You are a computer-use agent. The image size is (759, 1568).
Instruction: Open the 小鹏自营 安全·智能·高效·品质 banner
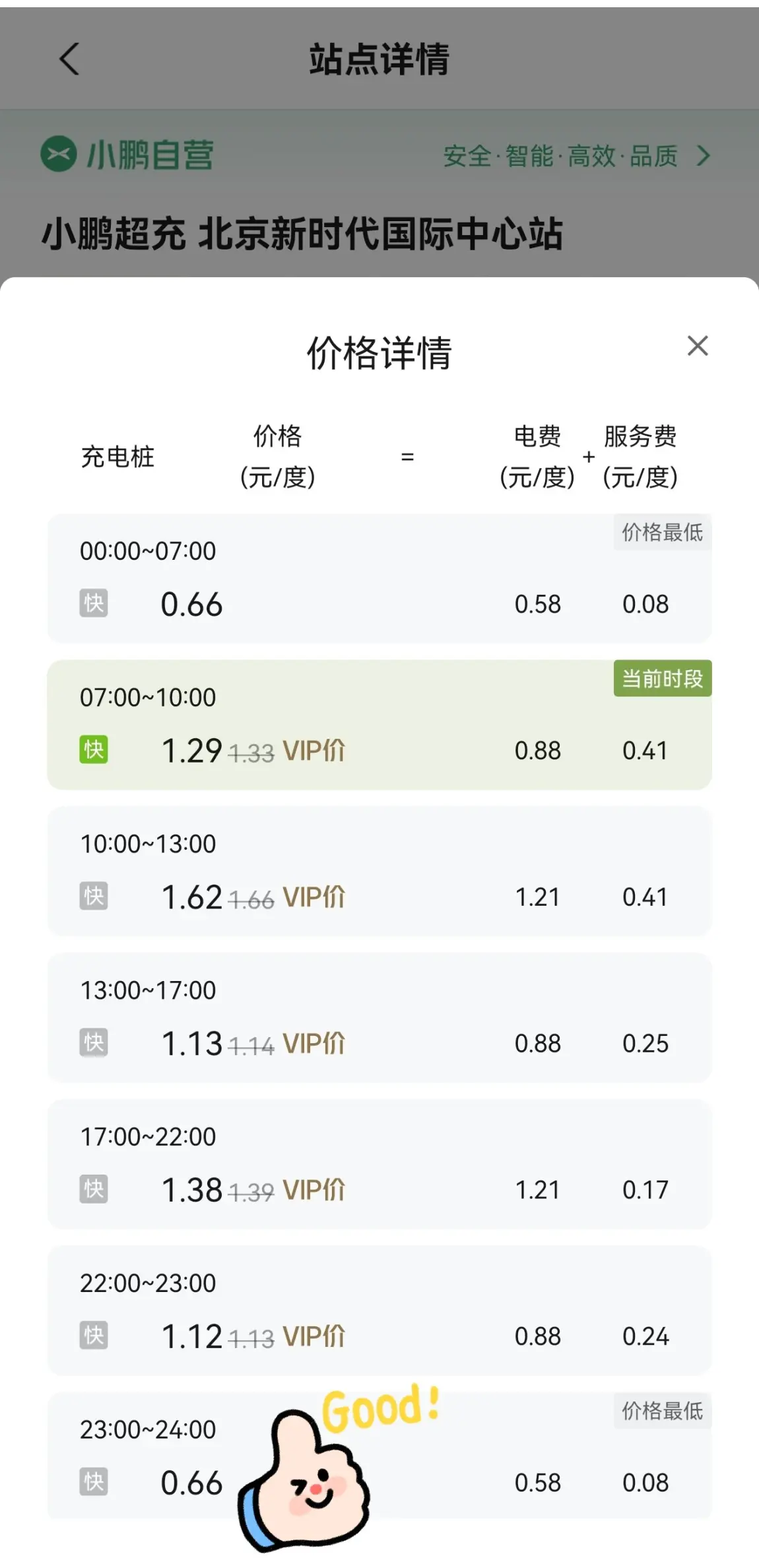point(379,156)
